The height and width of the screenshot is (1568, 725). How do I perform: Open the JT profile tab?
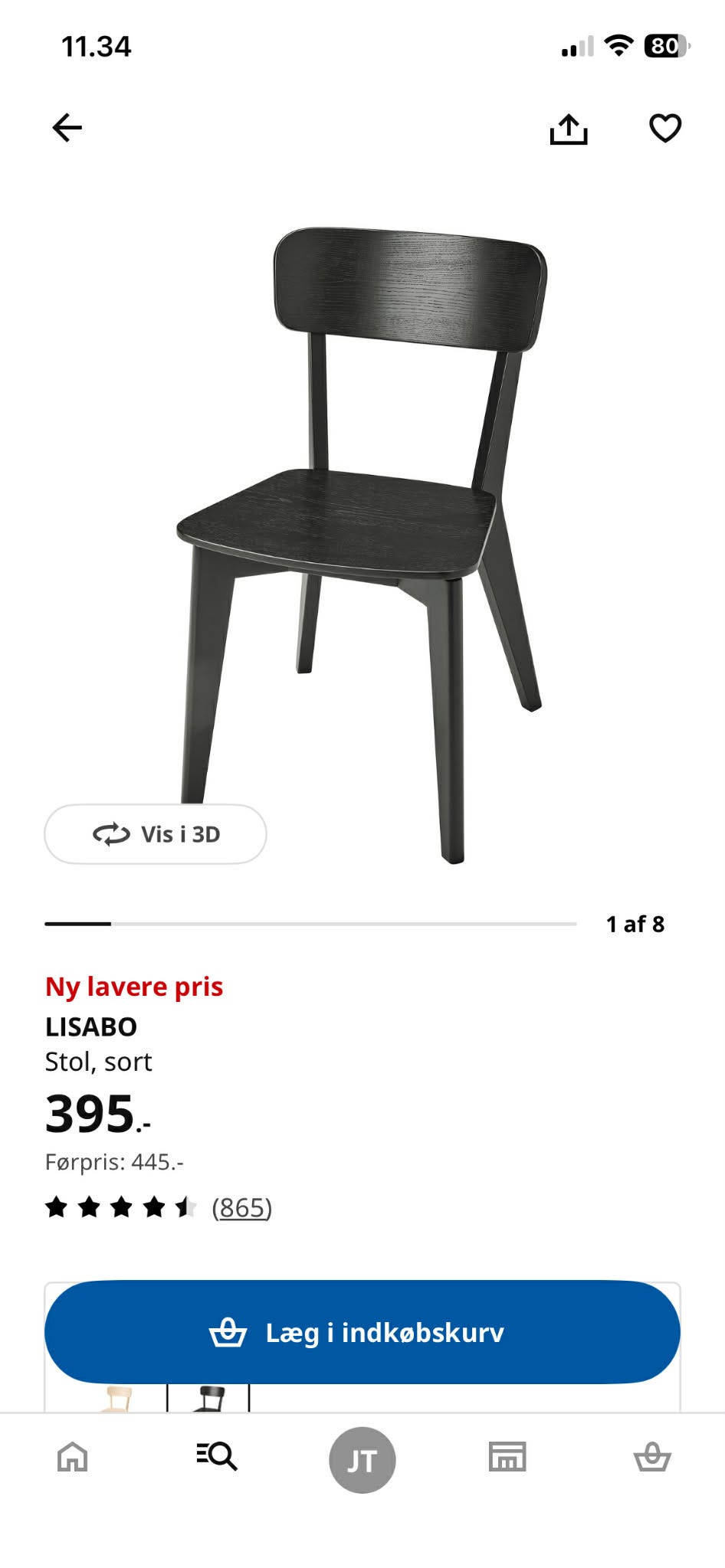pos(362,1460)
